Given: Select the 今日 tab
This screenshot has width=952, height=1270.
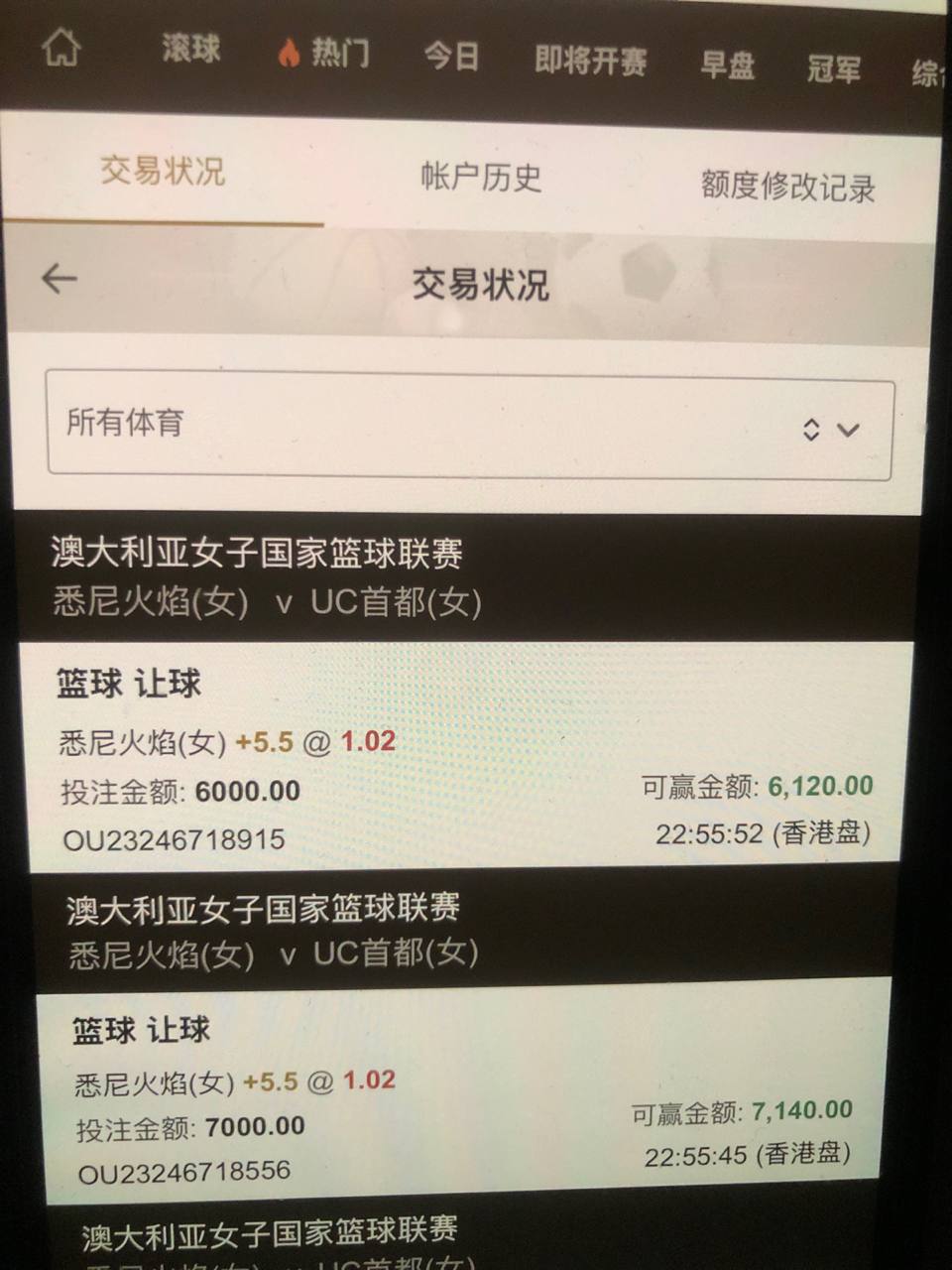Looking at the screenshot, I should 451,57.
